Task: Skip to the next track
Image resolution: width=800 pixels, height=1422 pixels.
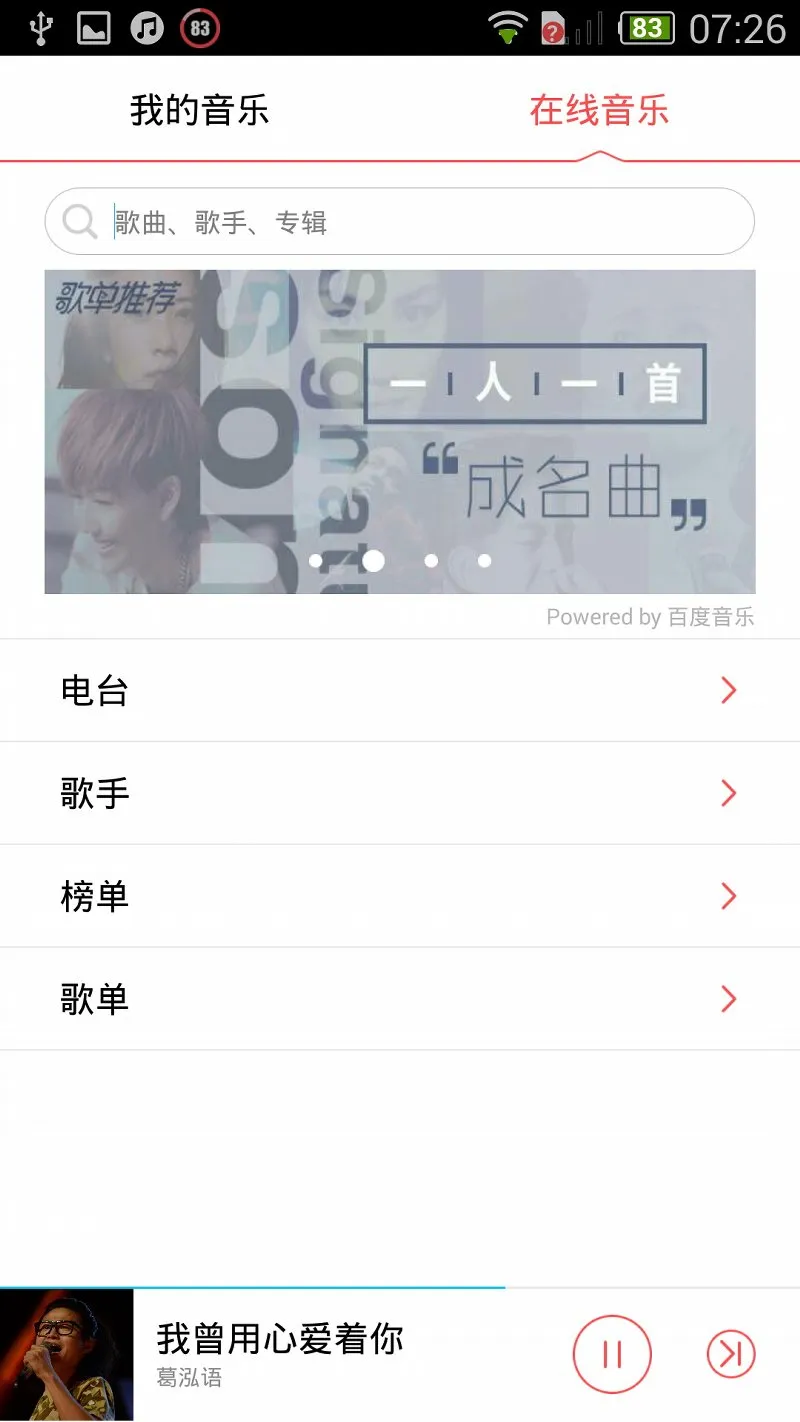Action: click(x=731, y=1355)
